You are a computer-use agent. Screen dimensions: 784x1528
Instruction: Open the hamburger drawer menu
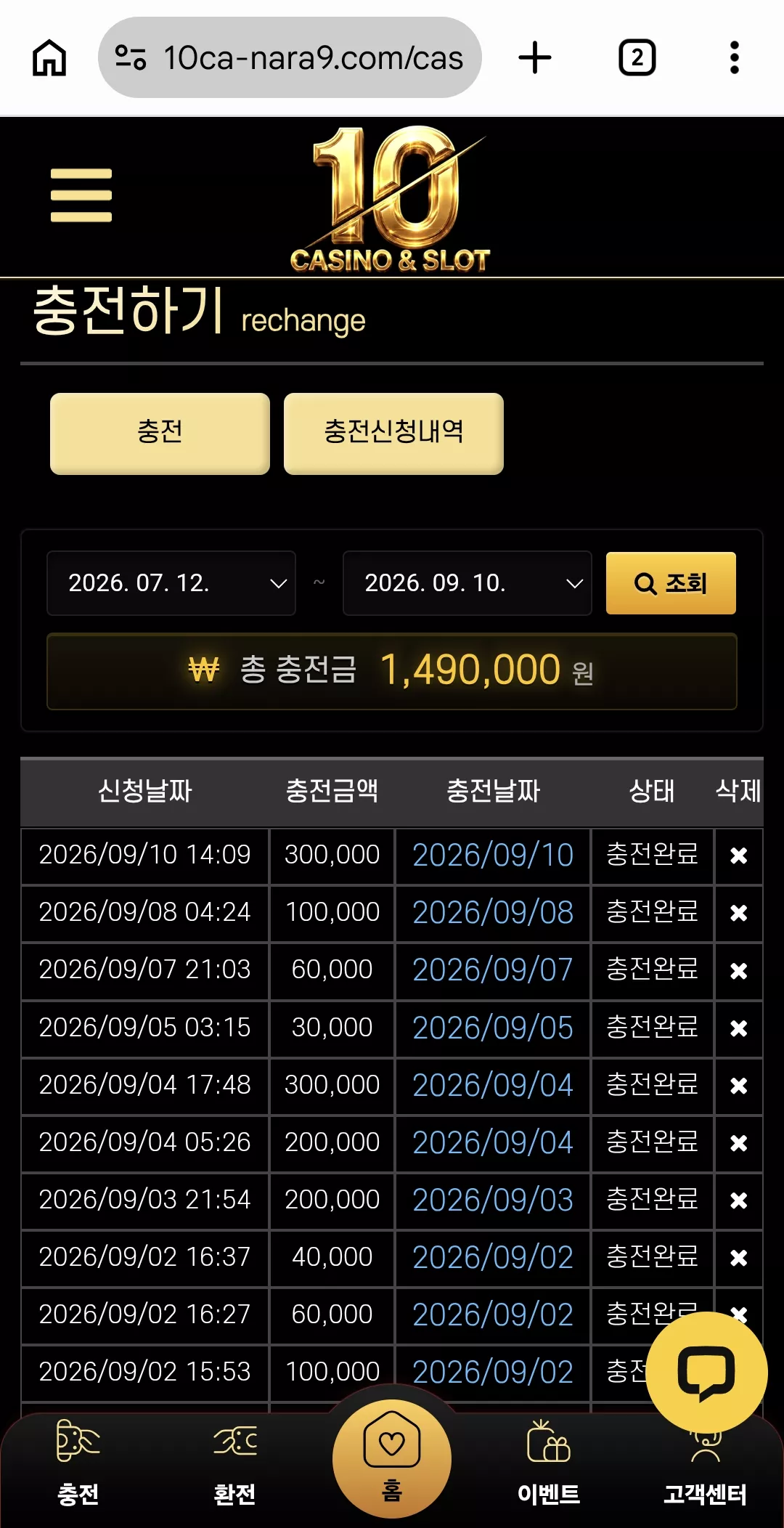(x=81, y=195)
